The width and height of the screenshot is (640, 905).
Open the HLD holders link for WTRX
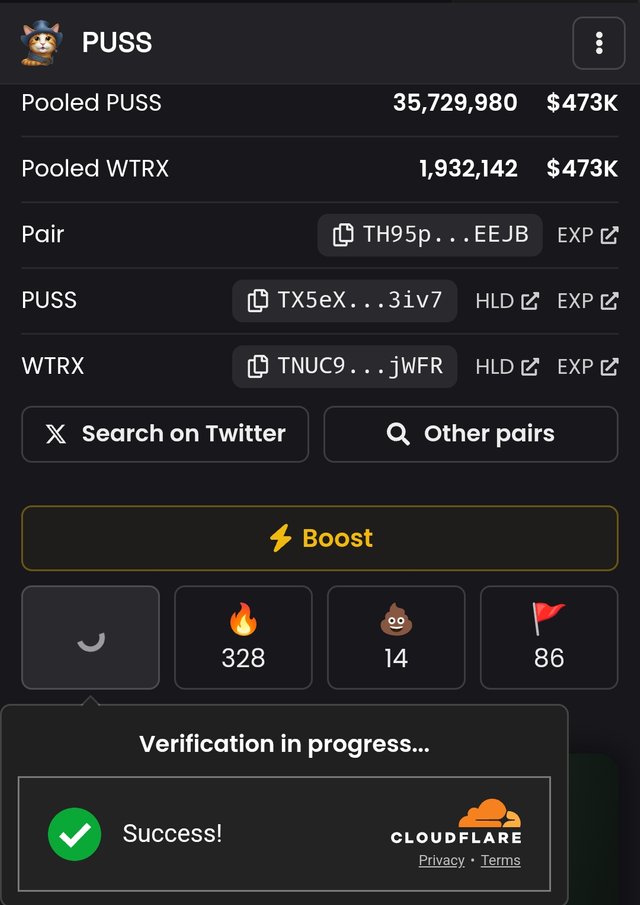[x=507, y=367]
